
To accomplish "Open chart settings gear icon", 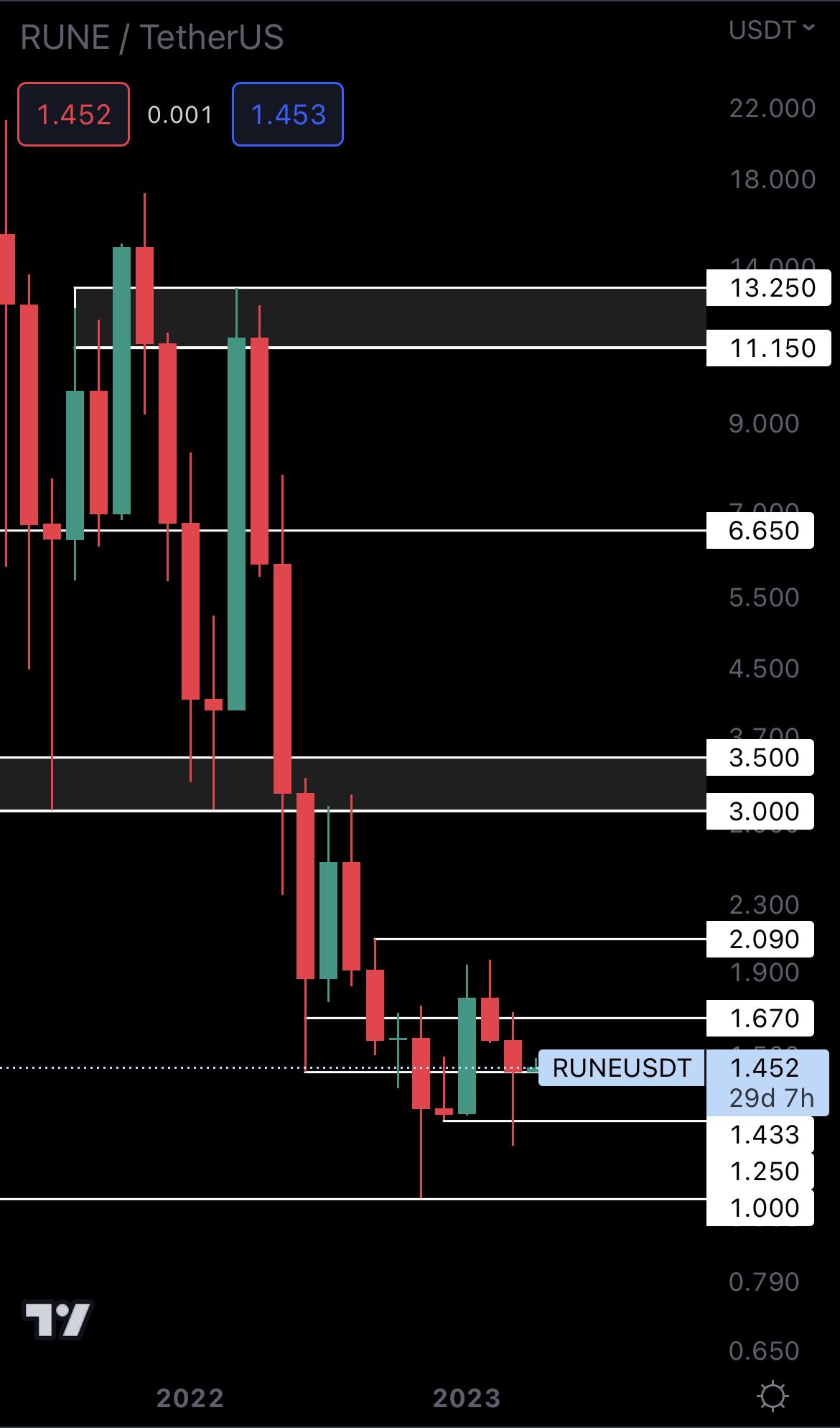I will pyautogui.click(x=773, y=1396).
